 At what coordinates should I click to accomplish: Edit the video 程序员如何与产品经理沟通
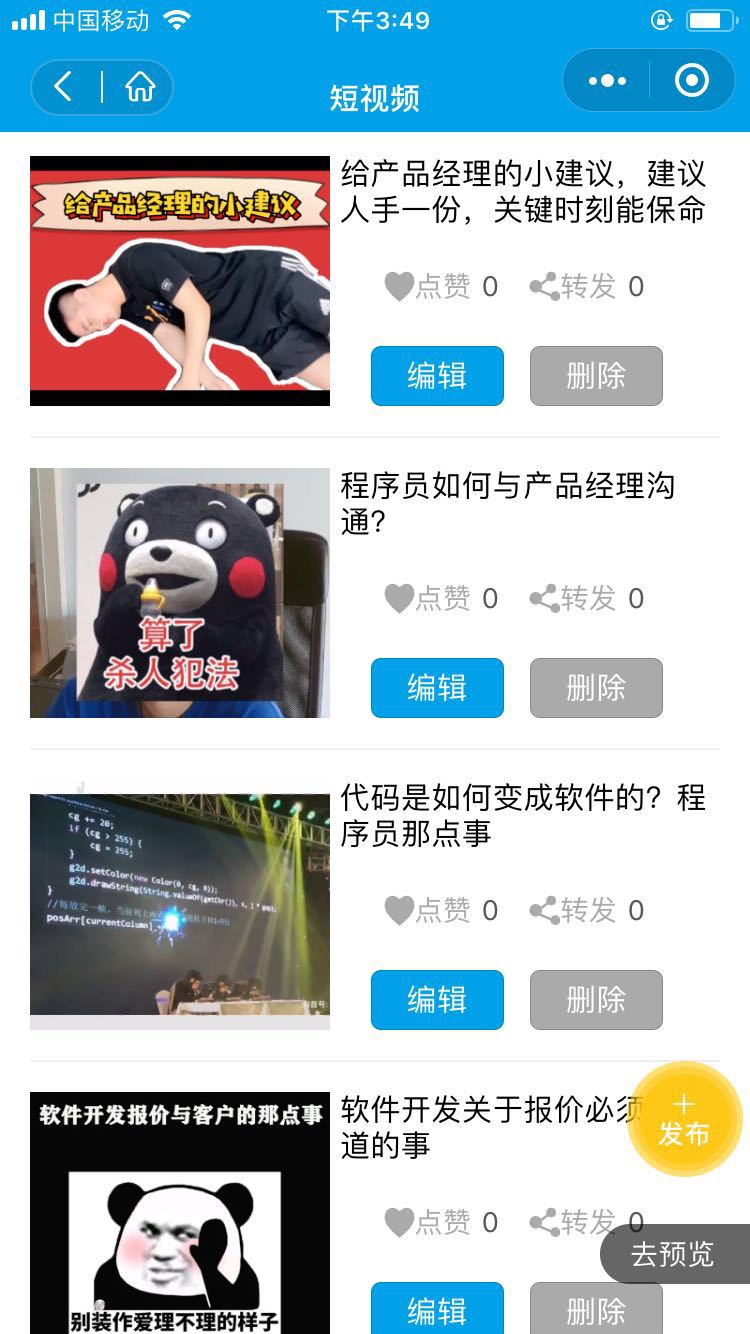click(437, 688)
